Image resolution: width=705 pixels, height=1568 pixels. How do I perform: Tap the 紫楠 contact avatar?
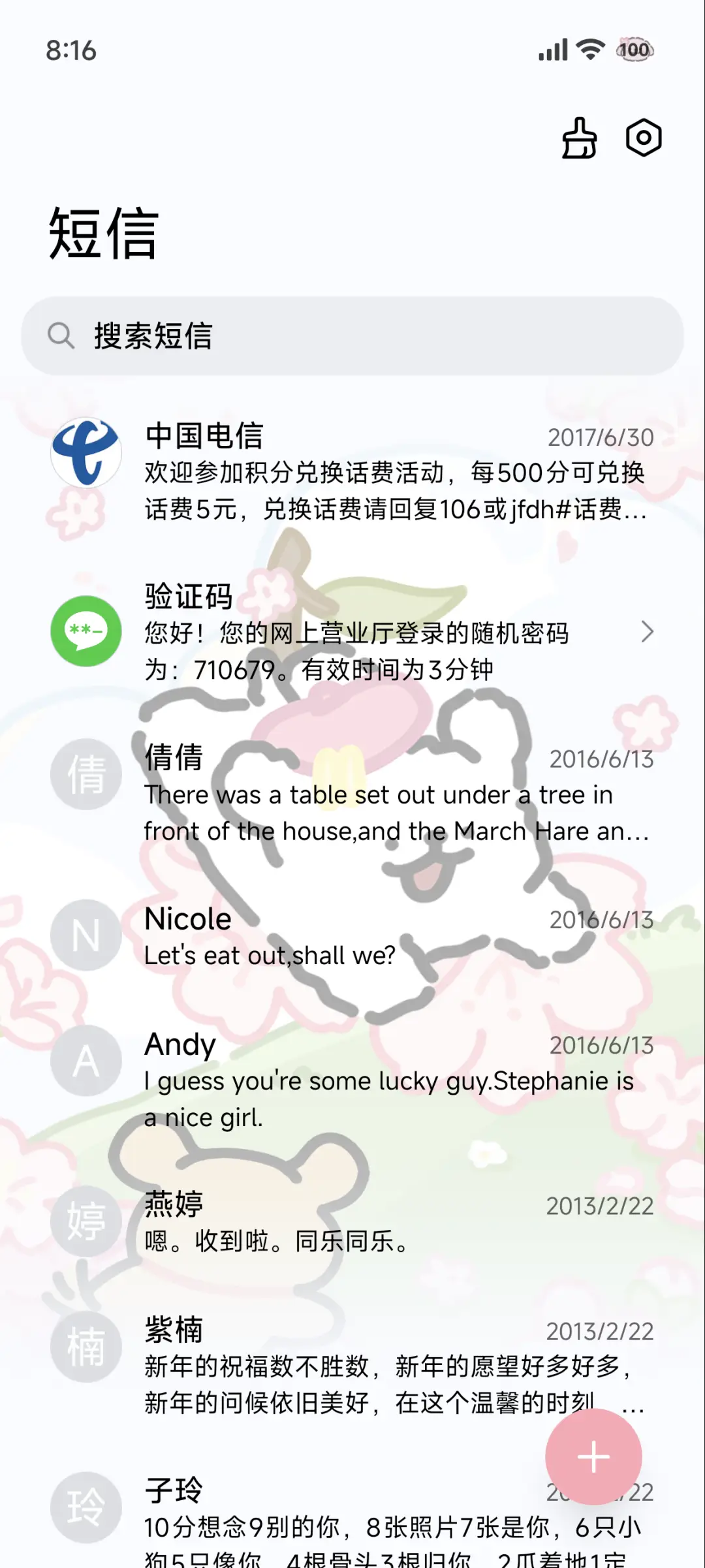(85, 1346)
